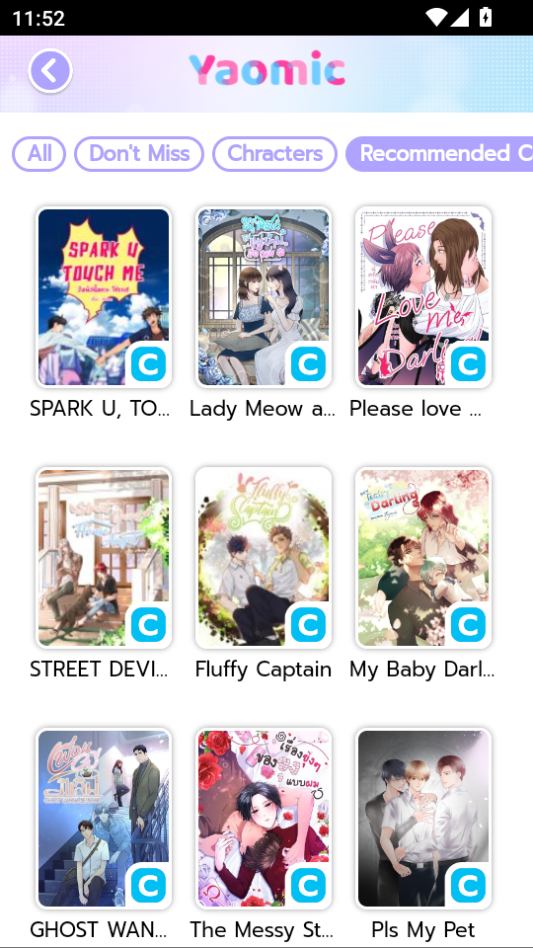Open the Pls My Pet comic
The image size is (533, 948).
[423, 819]
